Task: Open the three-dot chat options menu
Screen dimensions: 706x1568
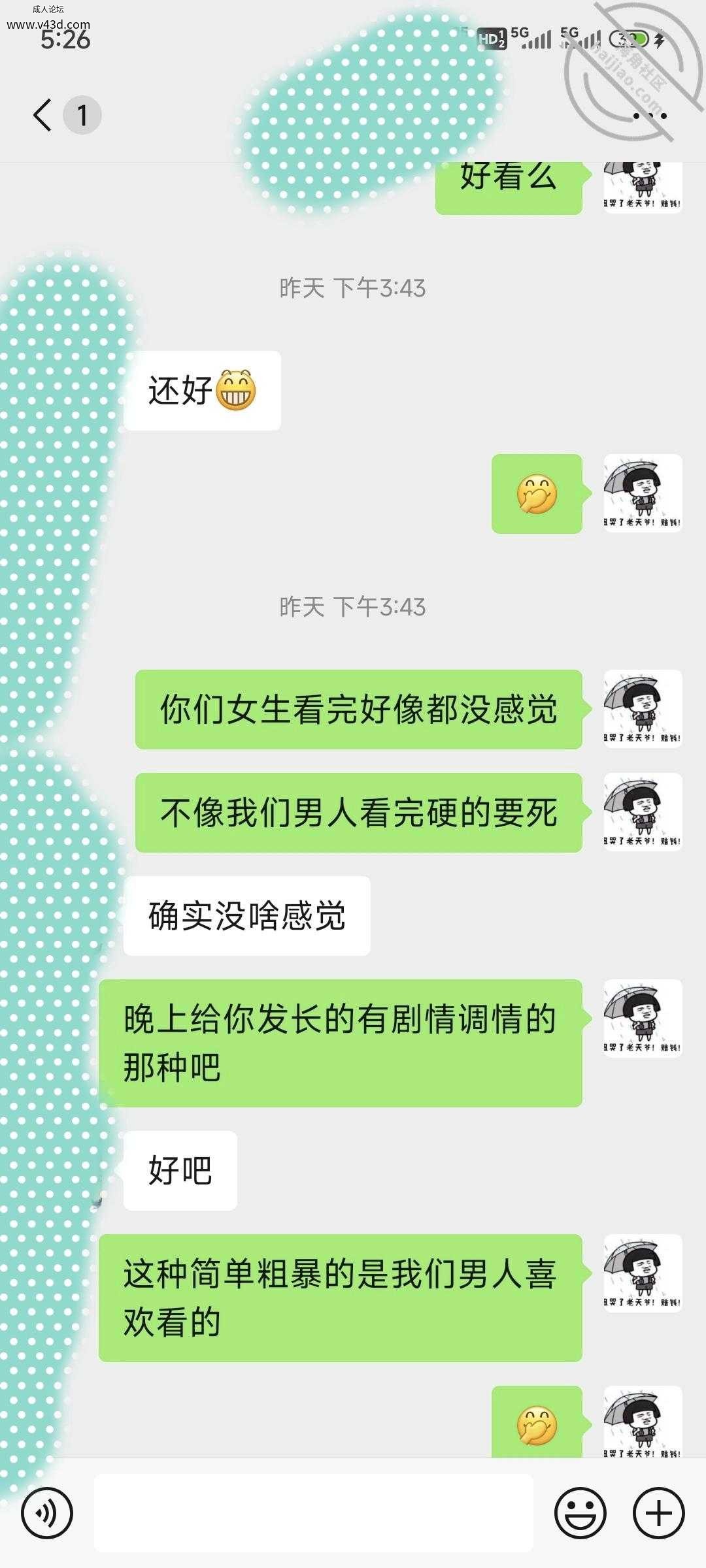Action: 650,116
